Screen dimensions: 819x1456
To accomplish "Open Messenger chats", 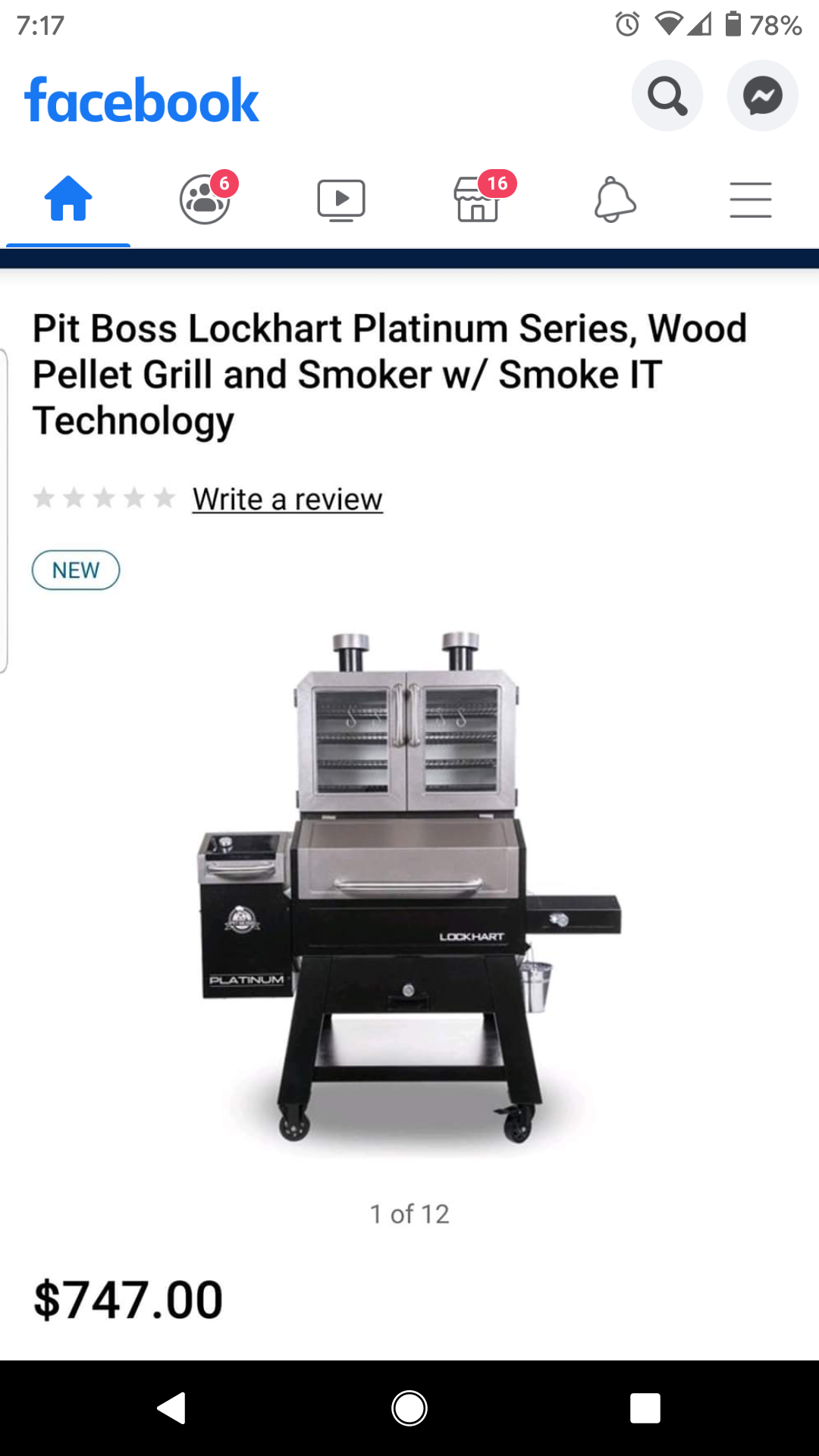I will click(x=762, y=96).
